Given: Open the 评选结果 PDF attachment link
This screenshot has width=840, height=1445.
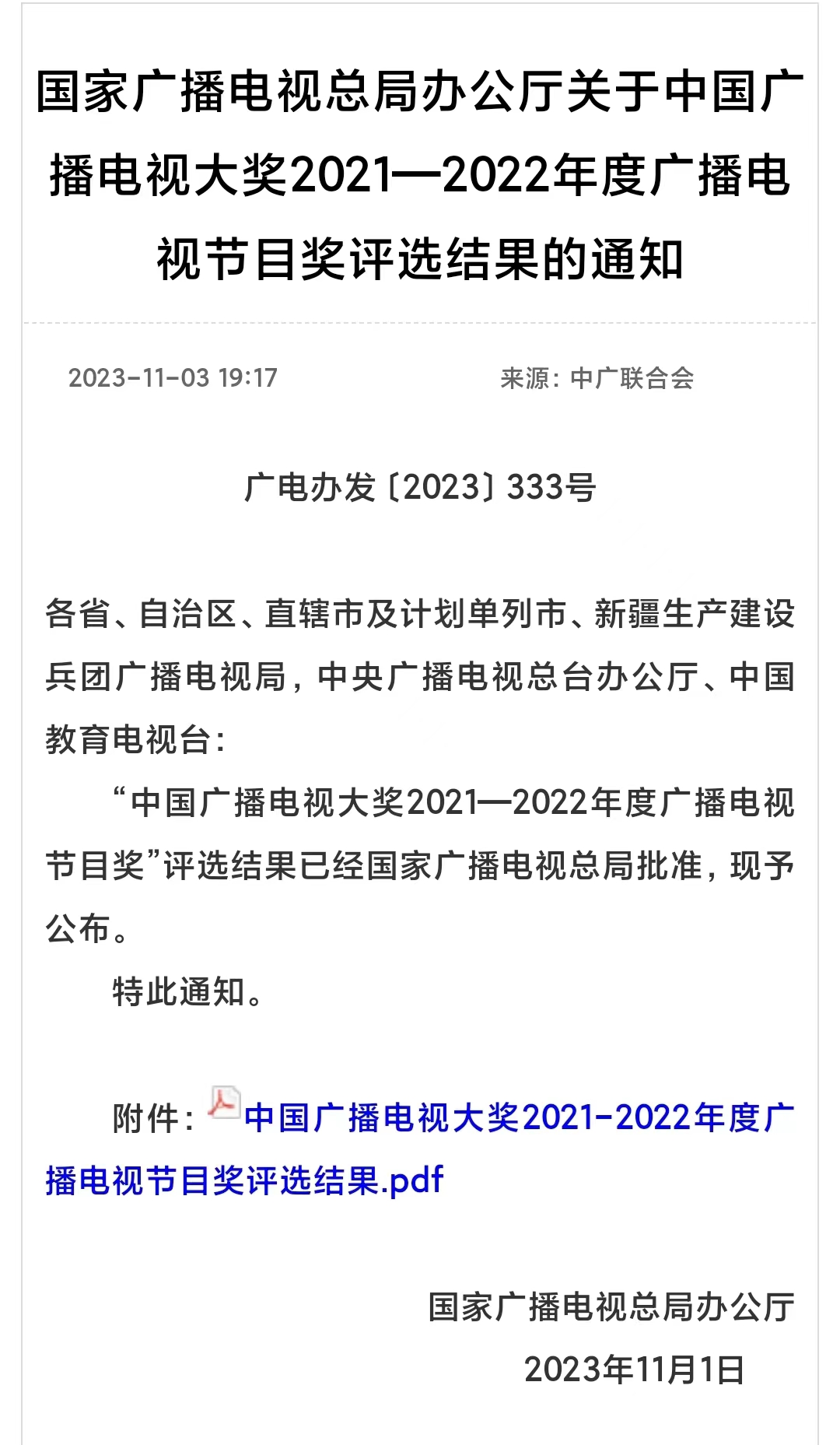Looking at the screenshot, I should pyautogui.click(x=519, y=1119).
